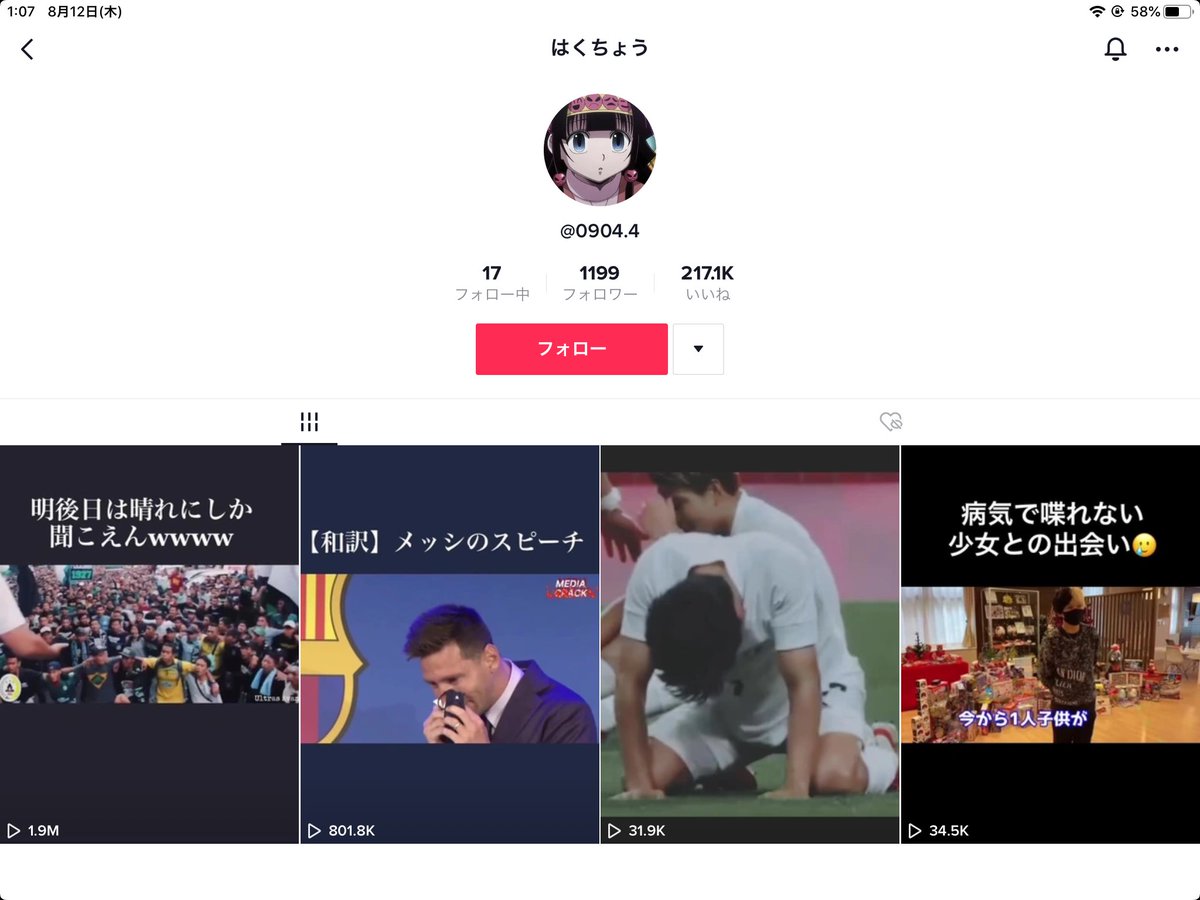Screen dimensions: 1200x900
Task: Play the 病気で喋れない少女 video
Action: coord(1050,643)
